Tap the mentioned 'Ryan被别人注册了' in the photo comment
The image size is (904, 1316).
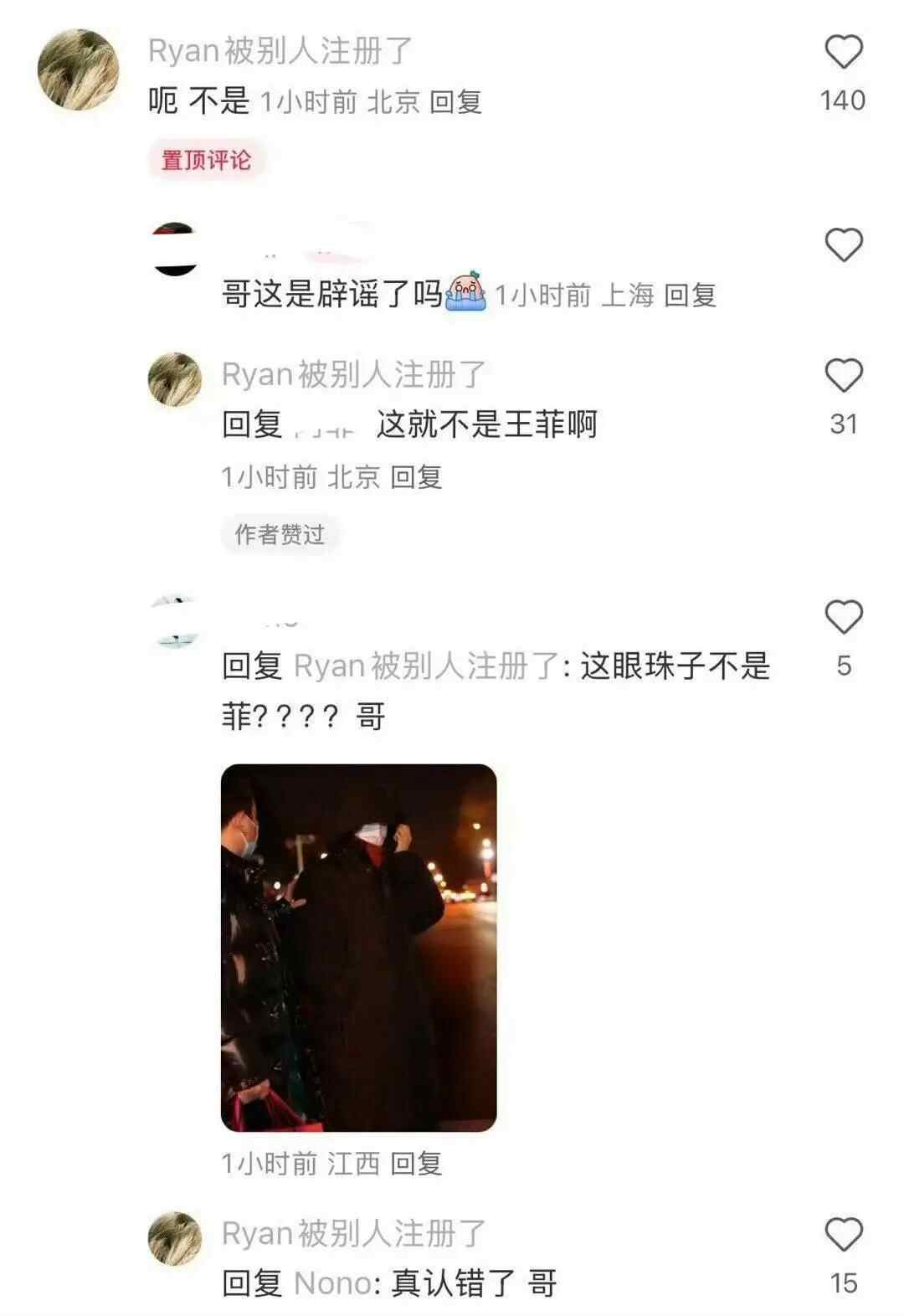[x=426, y=666]
